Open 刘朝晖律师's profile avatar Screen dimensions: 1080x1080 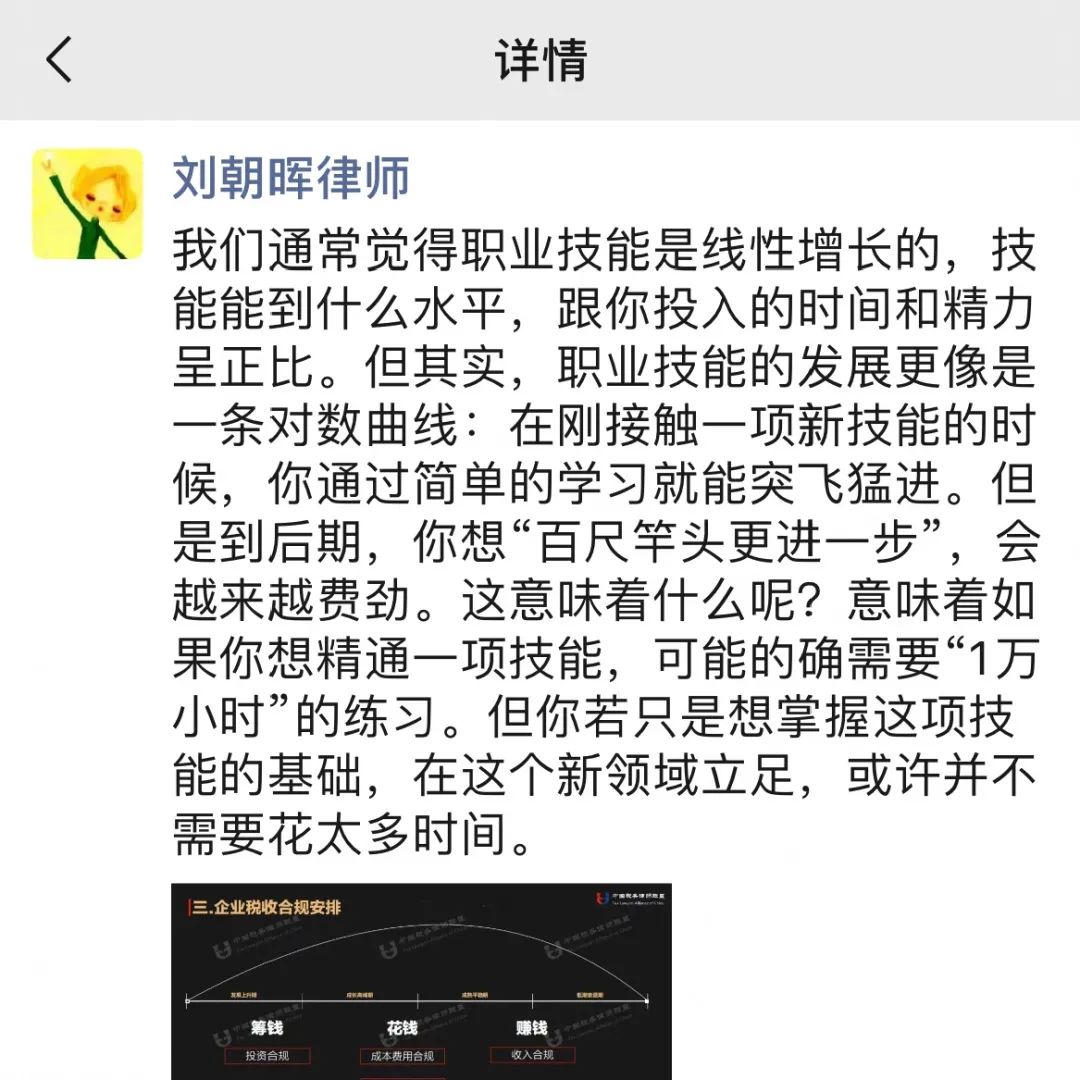(88, 204)
